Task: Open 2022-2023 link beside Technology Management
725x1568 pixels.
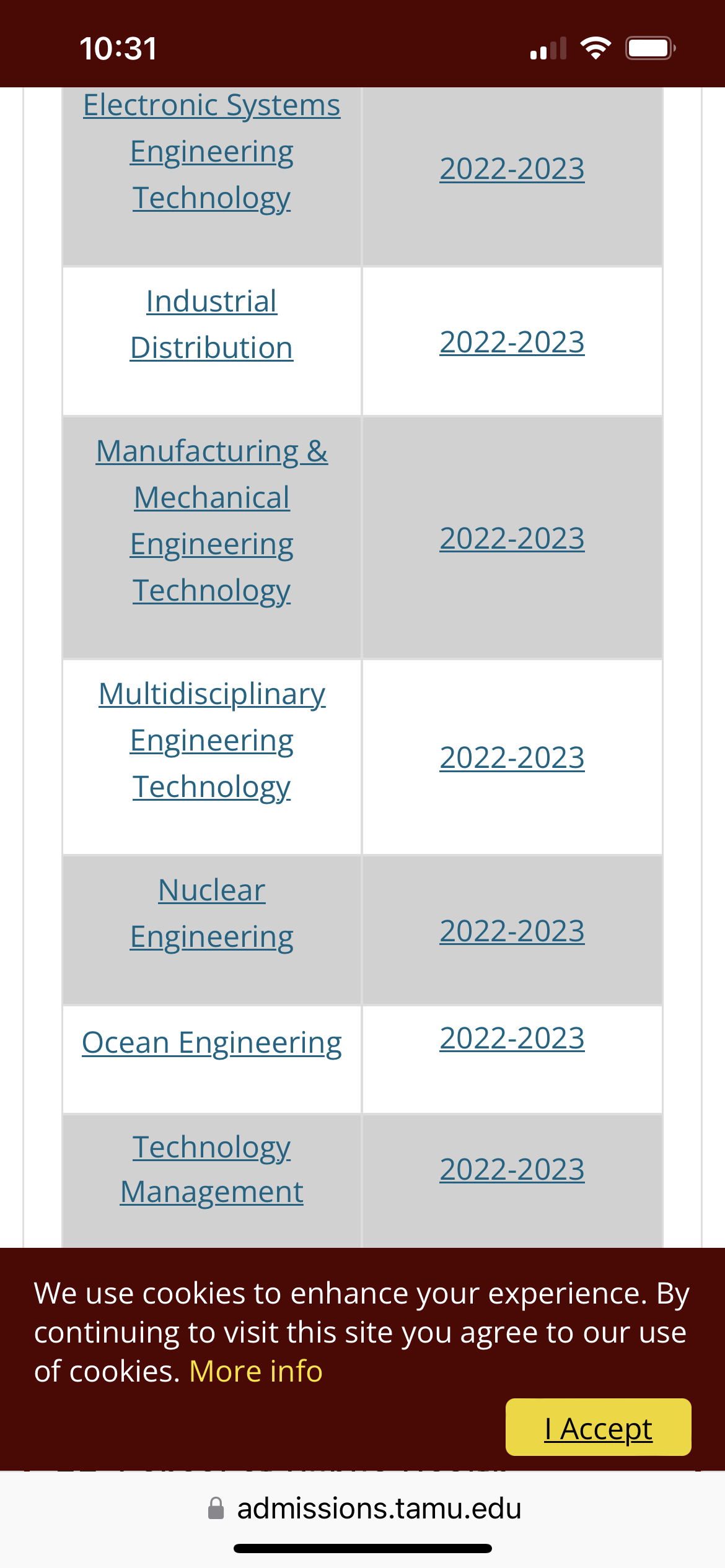Action: 512,1170
